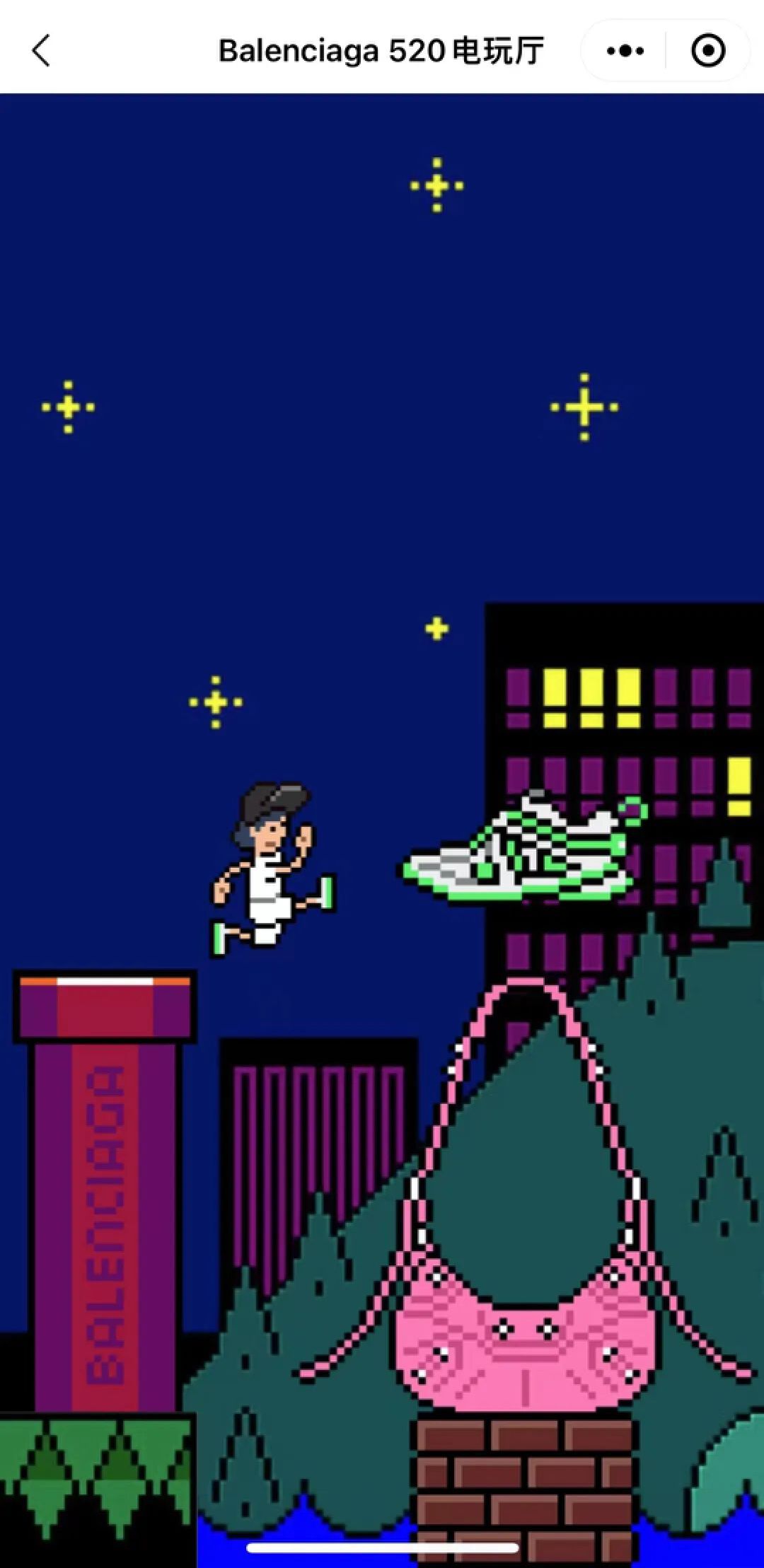Open the three-dot more options menu
Screen dimensions: 764x1568
click(x=625, y=51)
